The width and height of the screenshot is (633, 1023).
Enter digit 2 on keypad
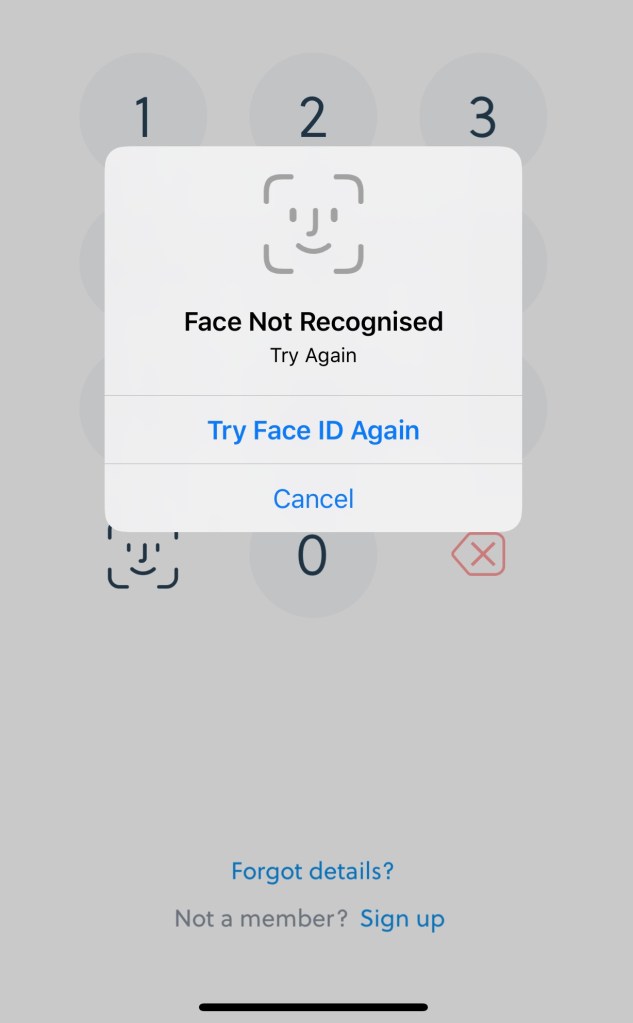(313, 116)
